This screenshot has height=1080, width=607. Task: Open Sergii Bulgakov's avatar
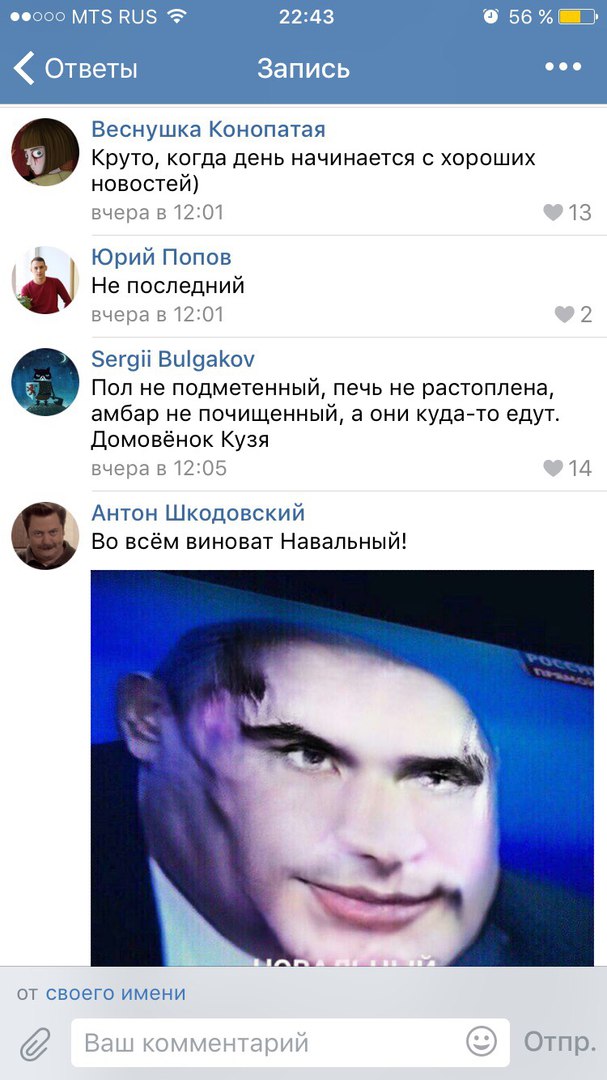(45, 382)
